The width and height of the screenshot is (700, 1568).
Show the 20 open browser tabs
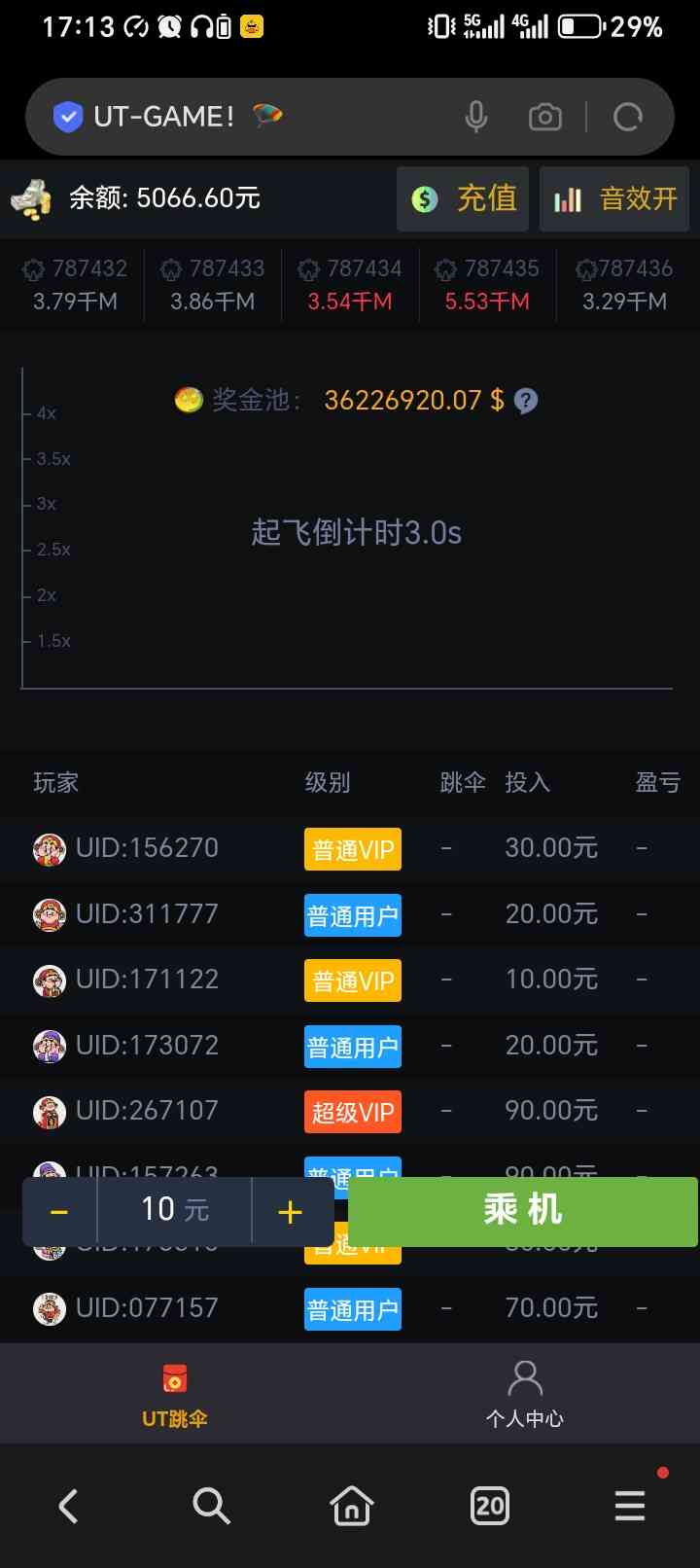point(490,1506)
